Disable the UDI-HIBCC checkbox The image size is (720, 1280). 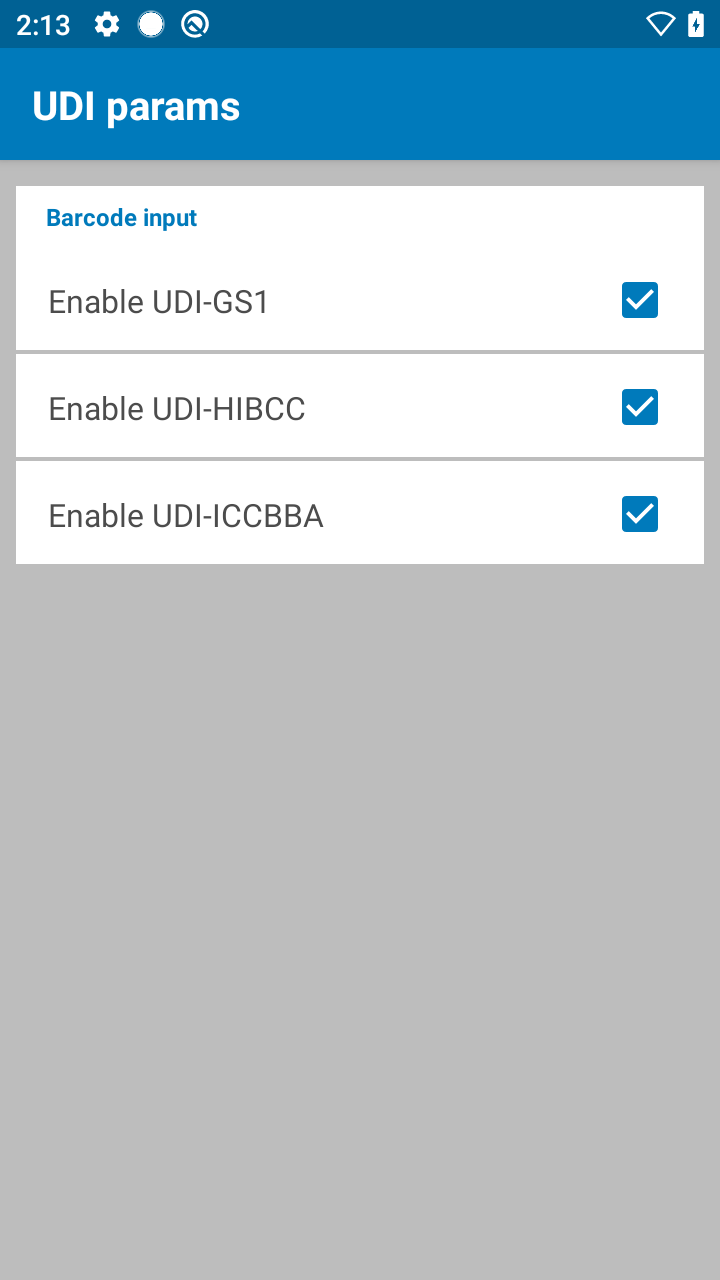coord(640,407)
